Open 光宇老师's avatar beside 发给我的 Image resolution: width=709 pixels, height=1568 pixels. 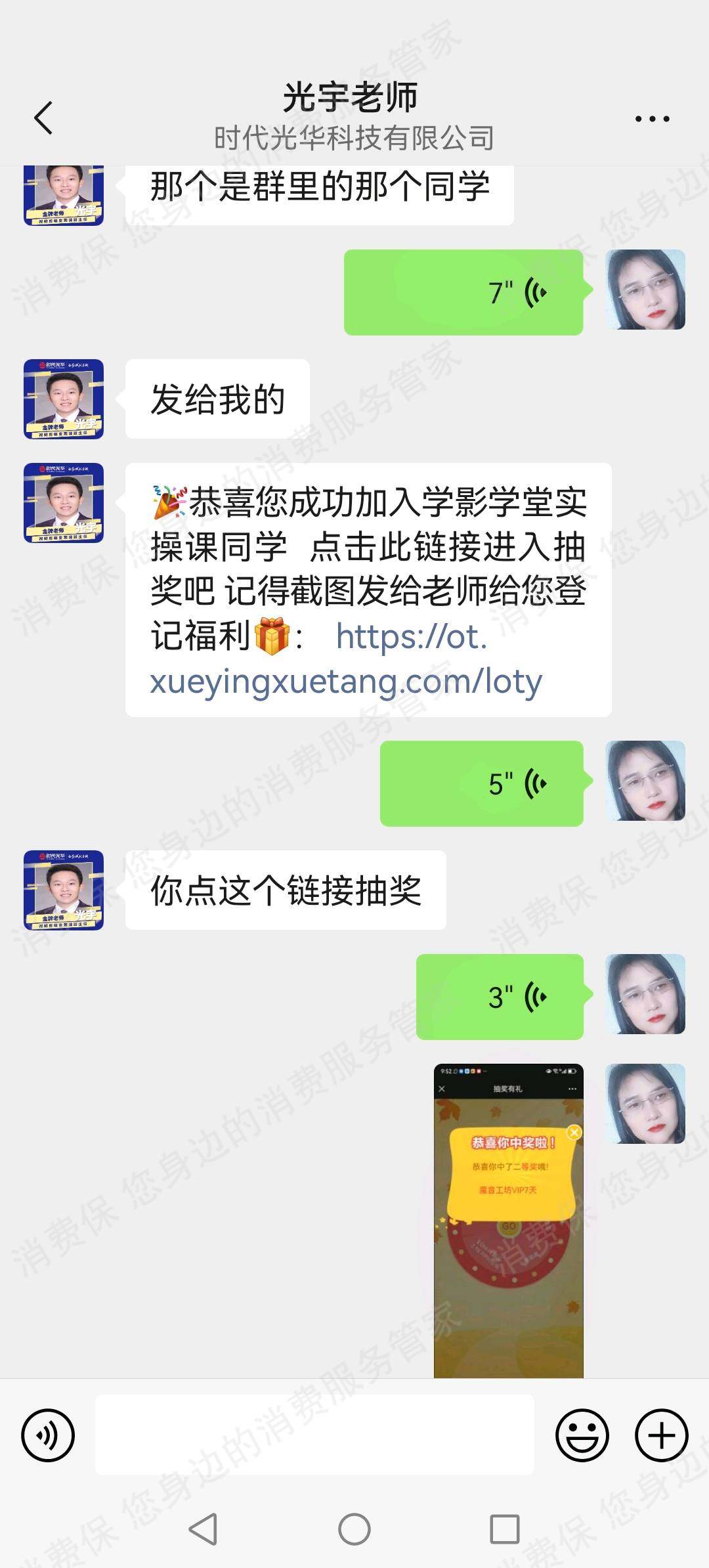tap(64, 399)
